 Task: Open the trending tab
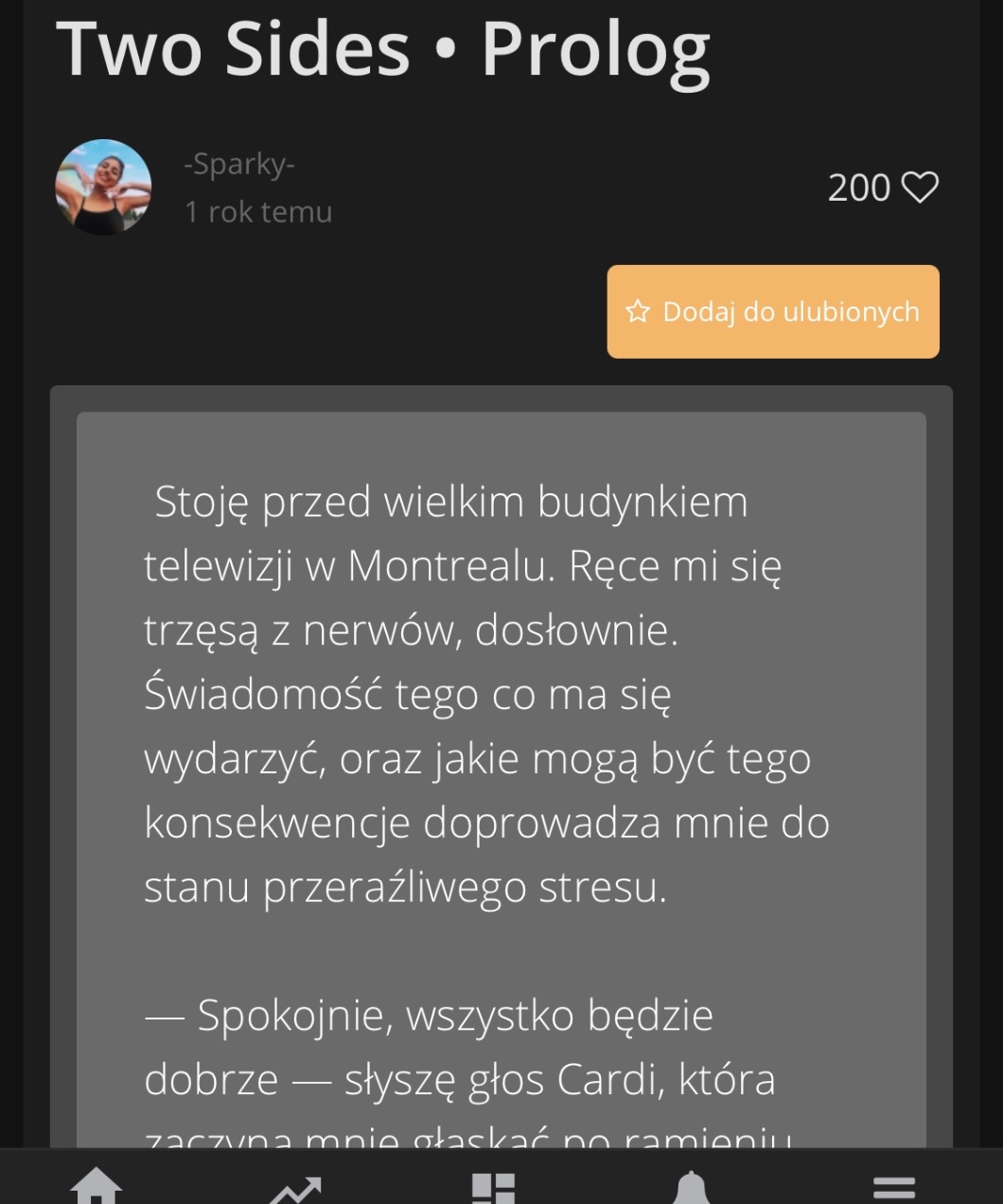click(295, 1189)
